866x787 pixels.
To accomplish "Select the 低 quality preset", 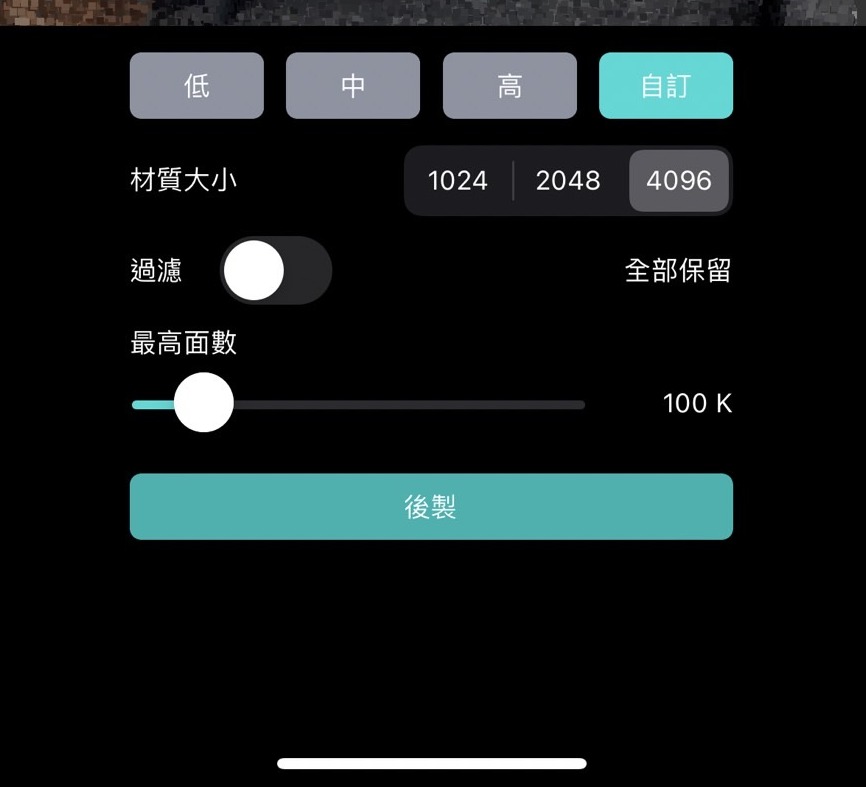I will click(197, 86).
